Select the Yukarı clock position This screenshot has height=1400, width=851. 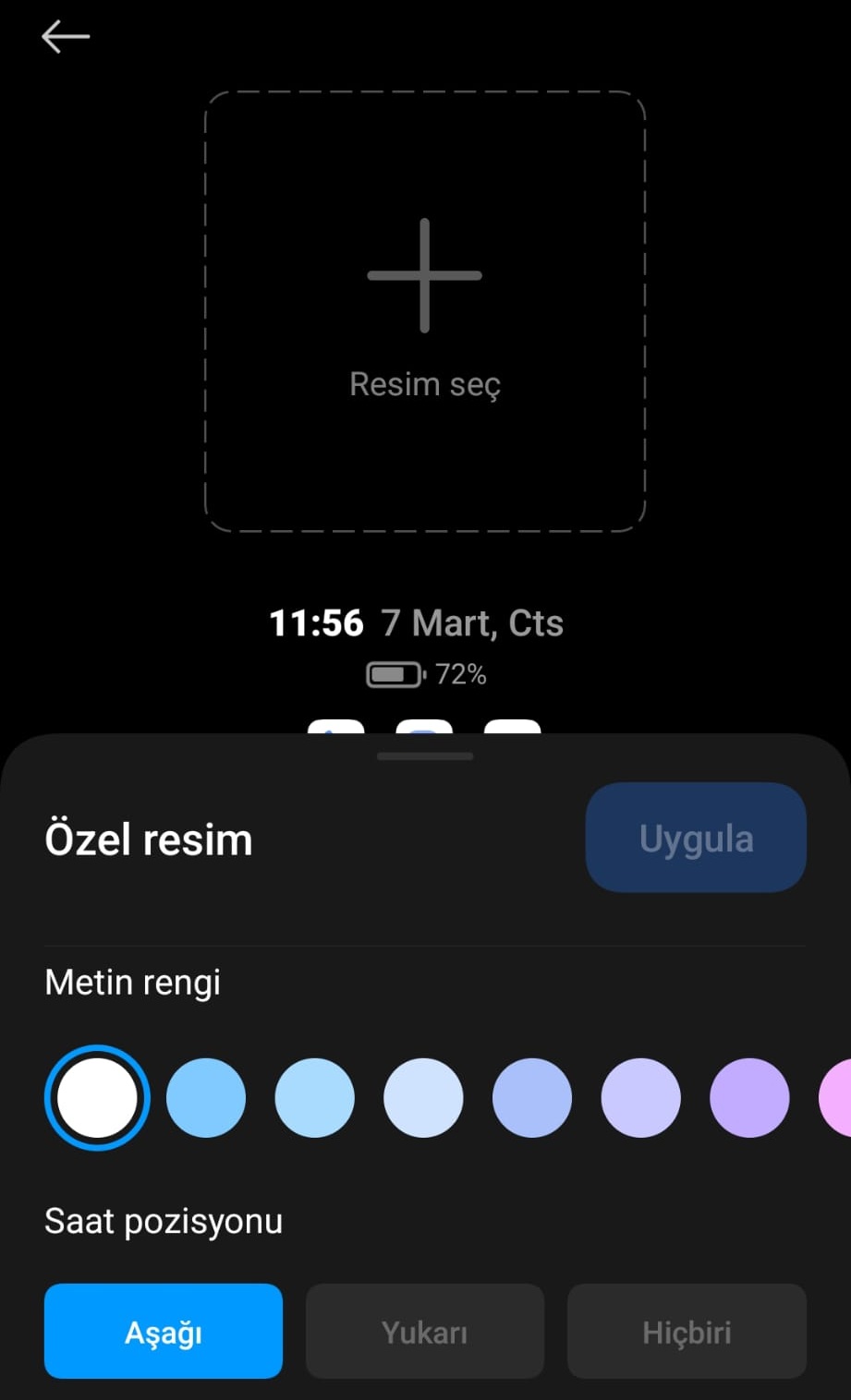424,1331
